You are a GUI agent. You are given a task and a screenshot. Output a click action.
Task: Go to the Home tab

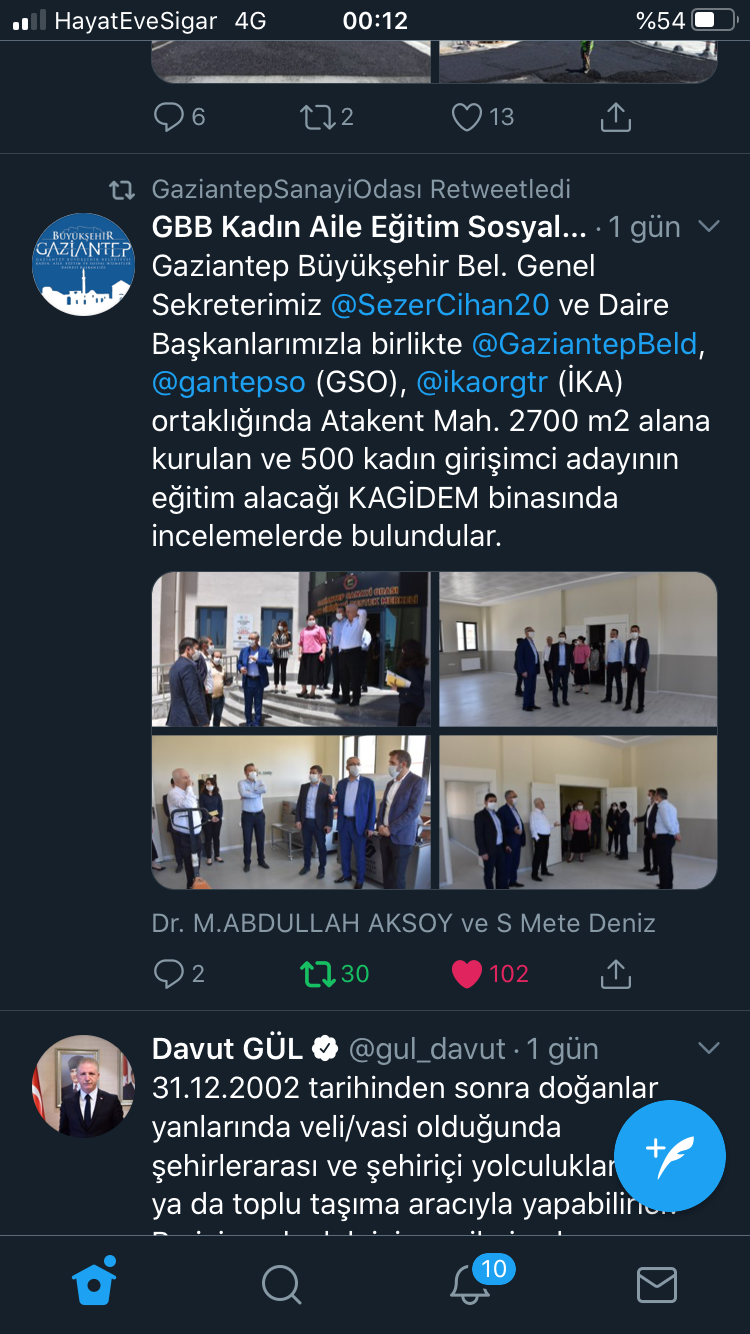(x=94, y=1283)
